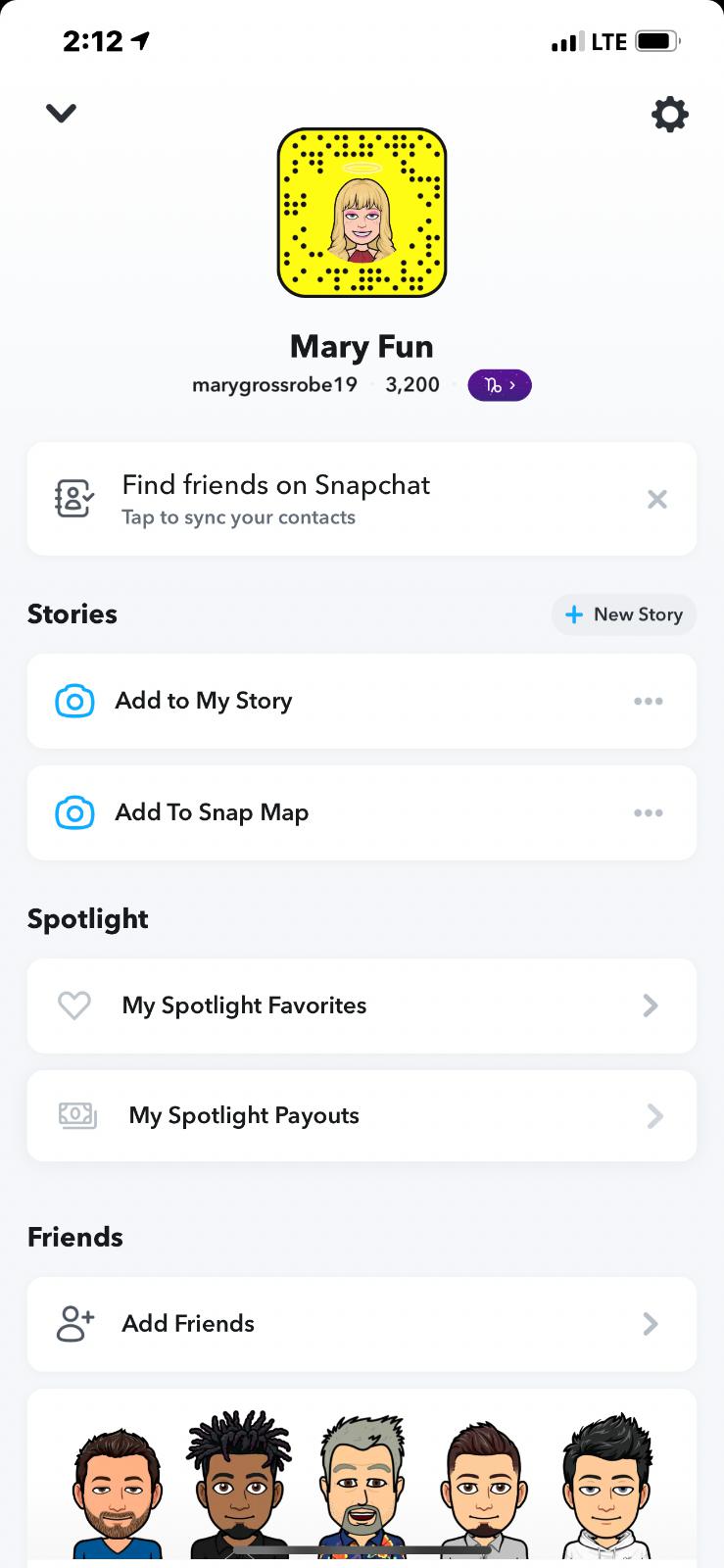
Task: Open more options for My Story
Action: (x=649, y=702)
